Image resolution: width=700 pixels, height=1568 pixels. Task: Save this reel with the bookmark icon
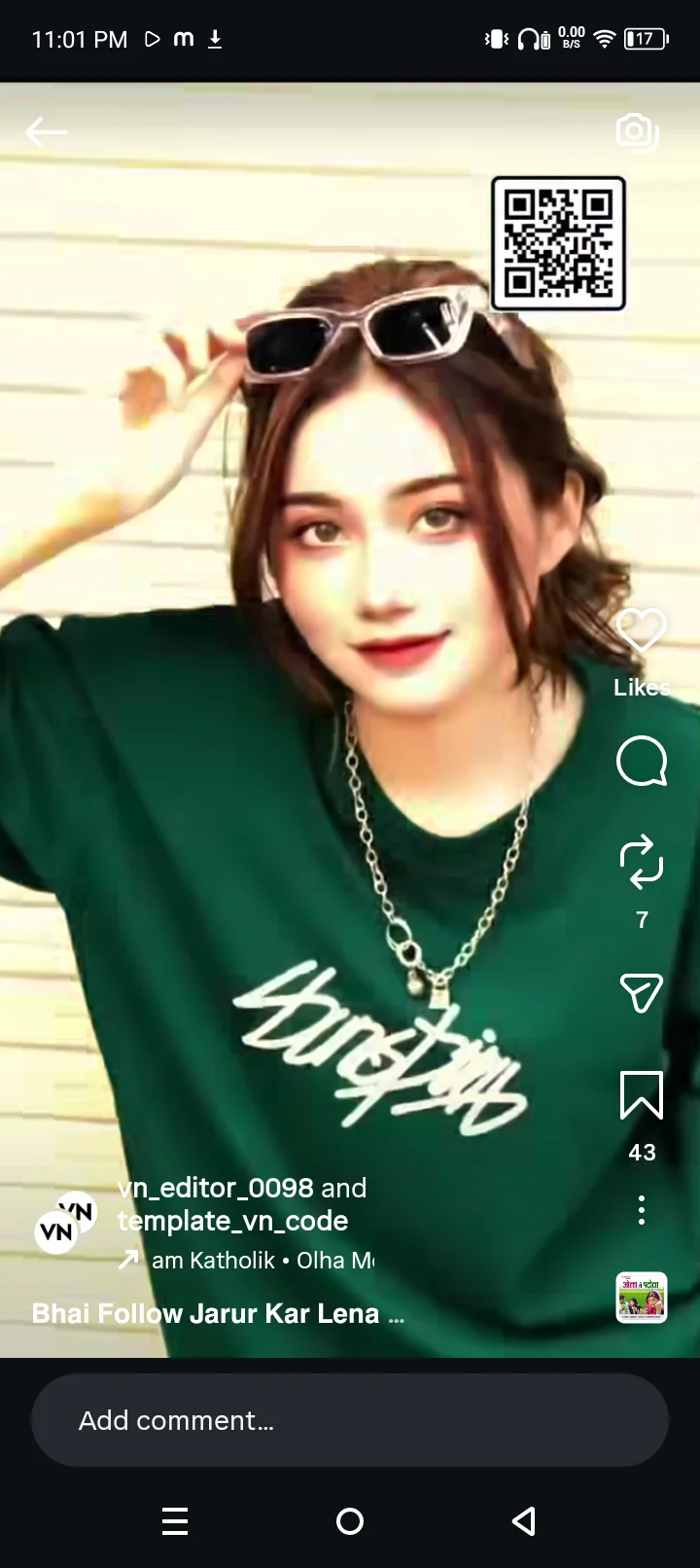[642, 1095]
